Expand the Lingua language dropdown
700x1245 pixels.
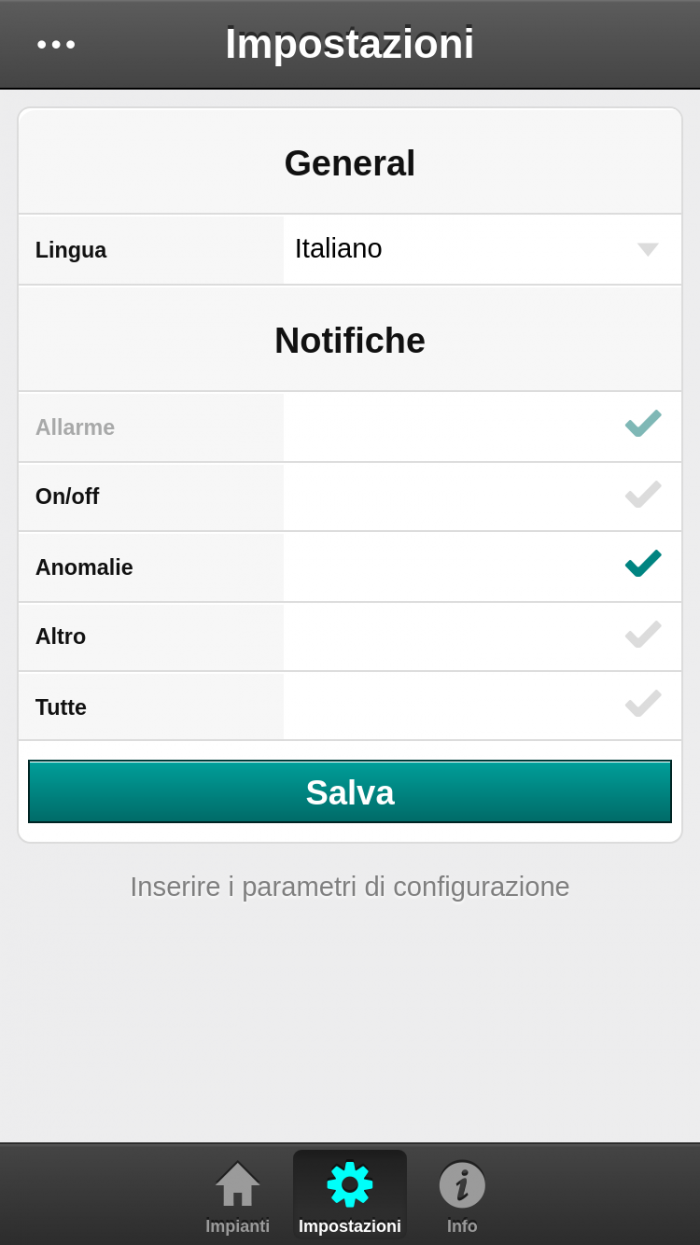click(481, 249)
